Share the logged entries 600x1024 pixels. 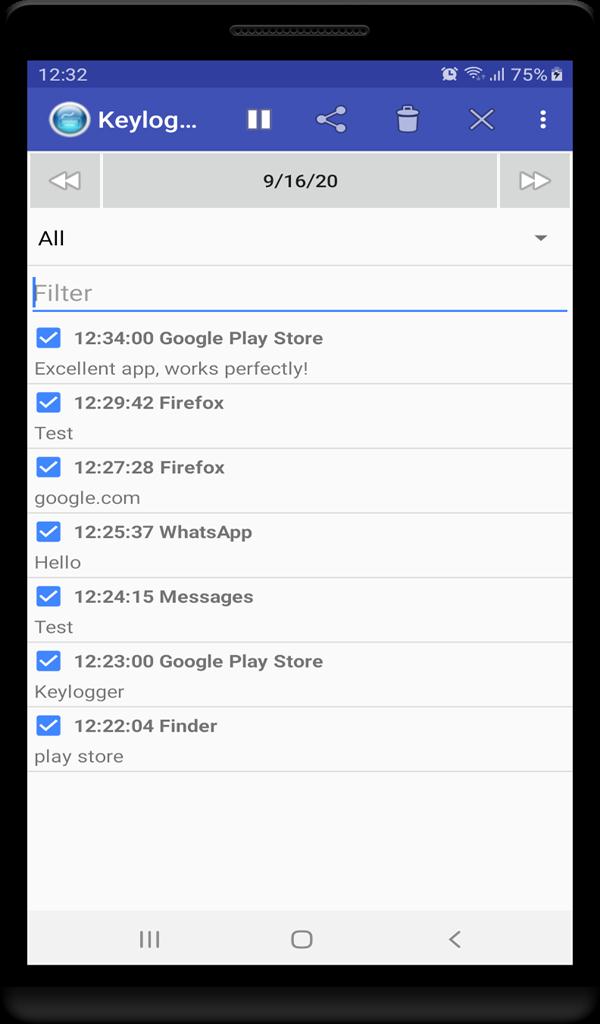click(331, 120)
